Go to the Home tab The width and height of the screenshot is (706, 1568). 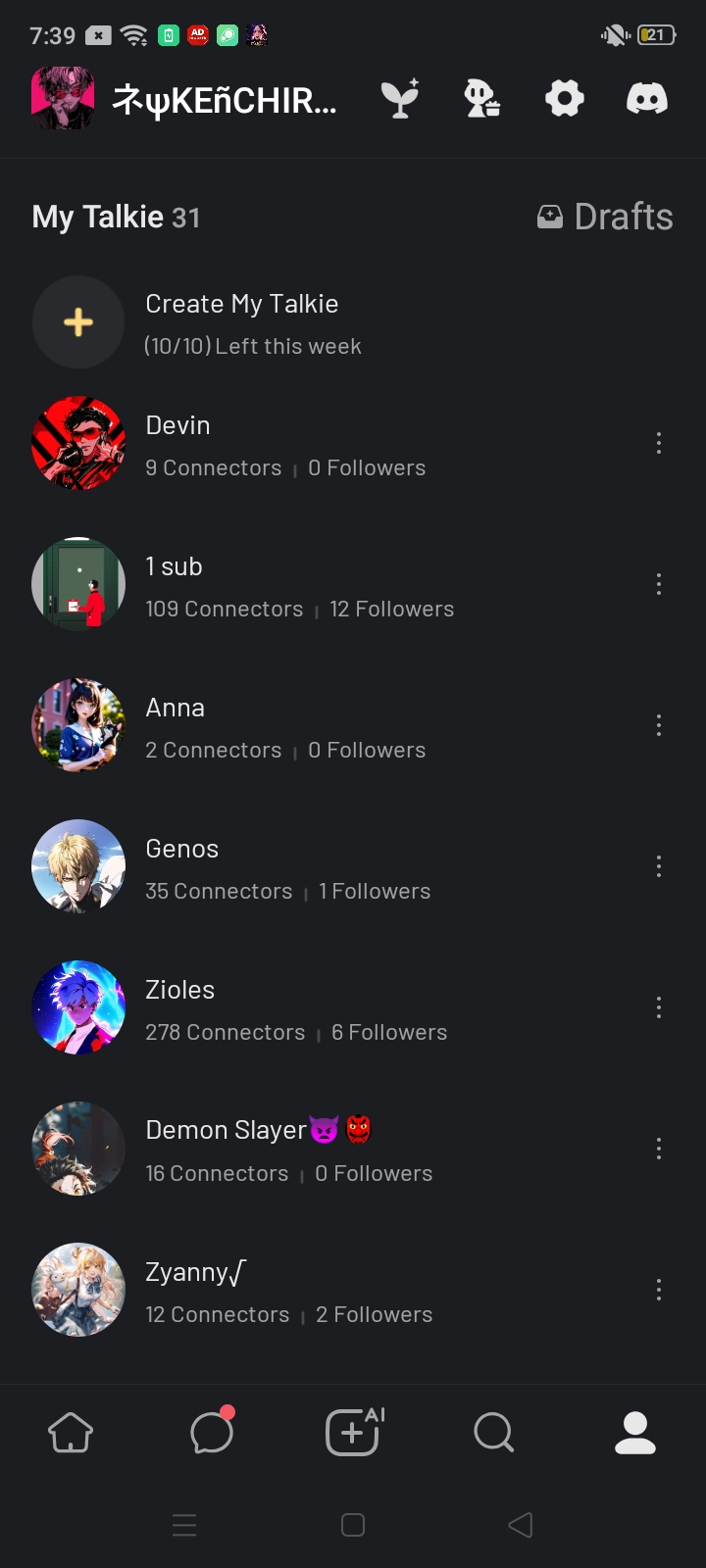pos(71,1434)
